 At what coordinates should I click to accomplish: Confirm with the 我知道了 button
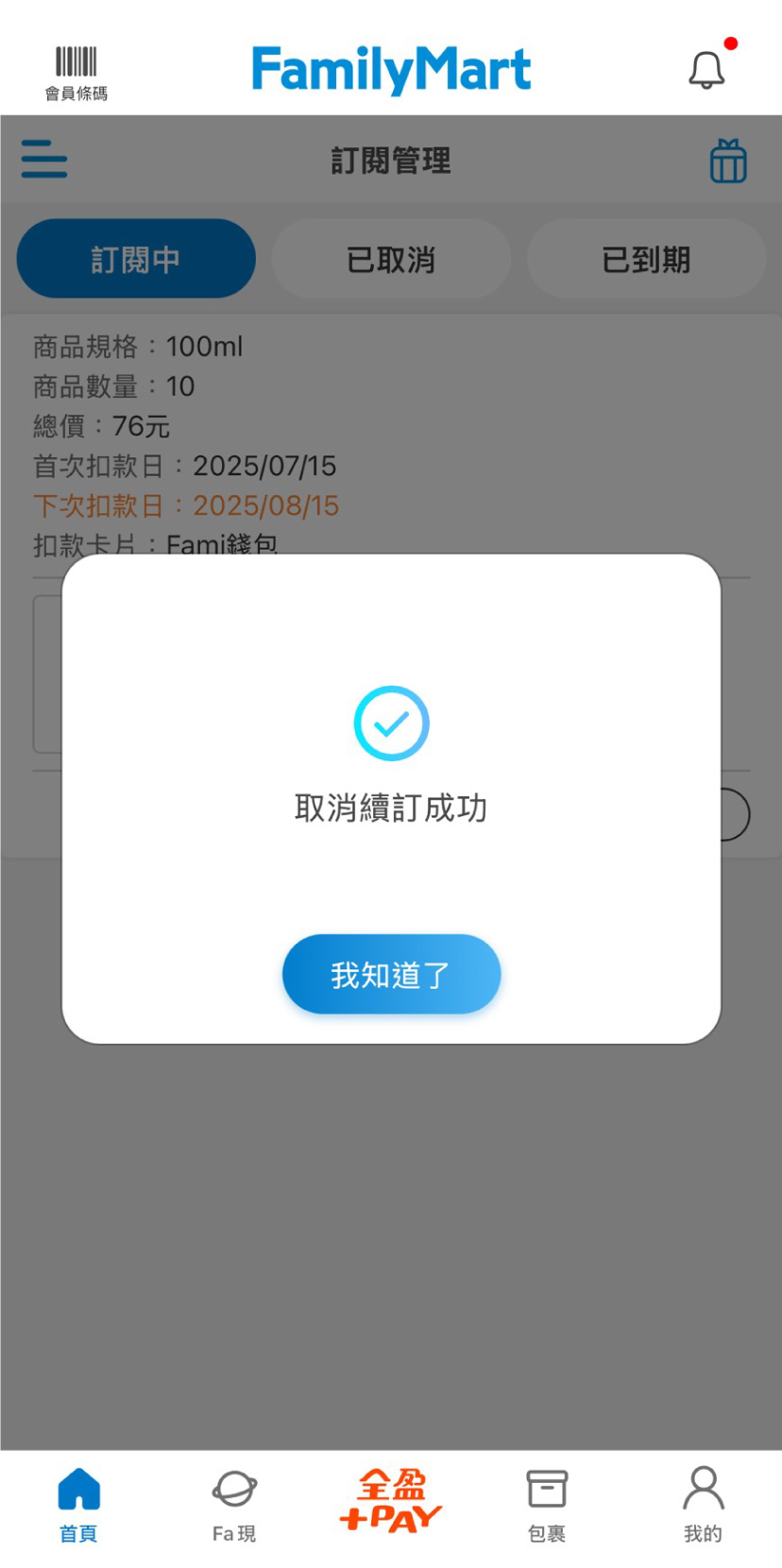[x=391, y=974]
